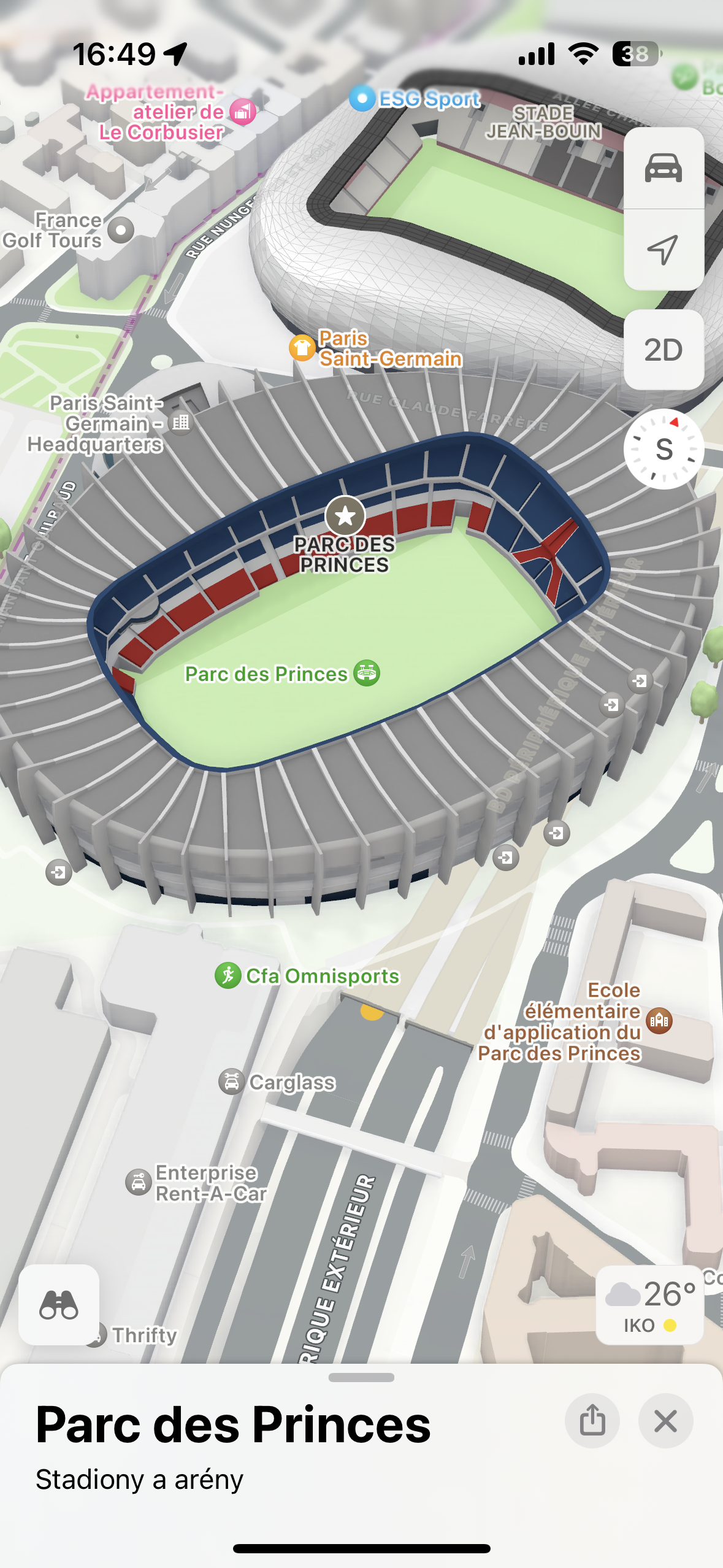
Task: Select Carglass marker
Action: click(232, 1082)
